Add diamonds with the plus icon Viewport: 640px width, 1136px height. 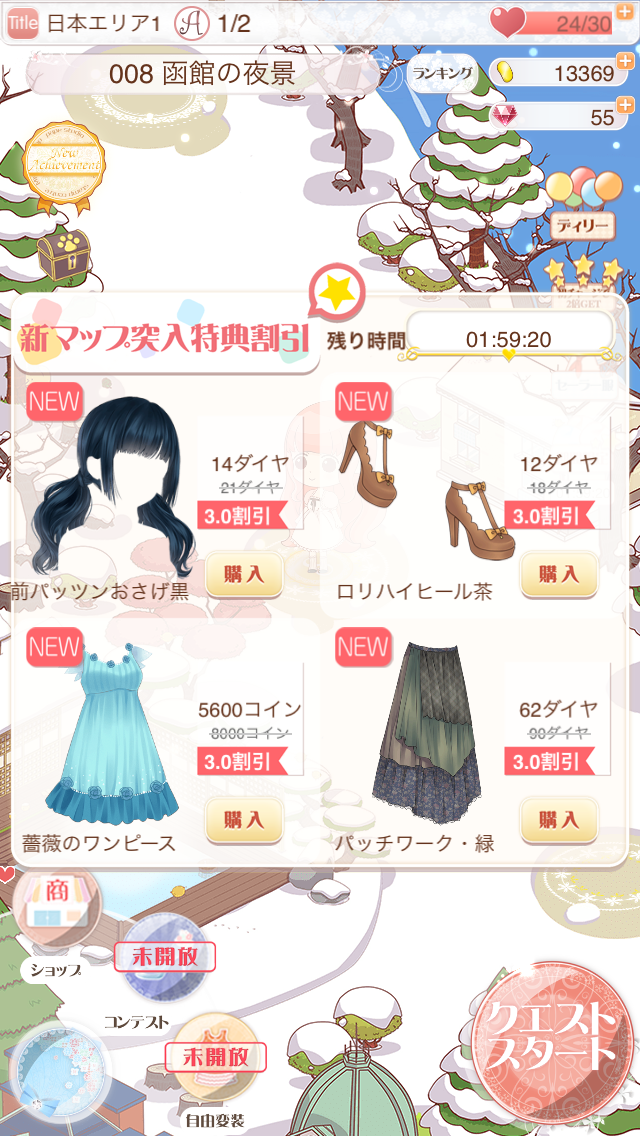626,105
